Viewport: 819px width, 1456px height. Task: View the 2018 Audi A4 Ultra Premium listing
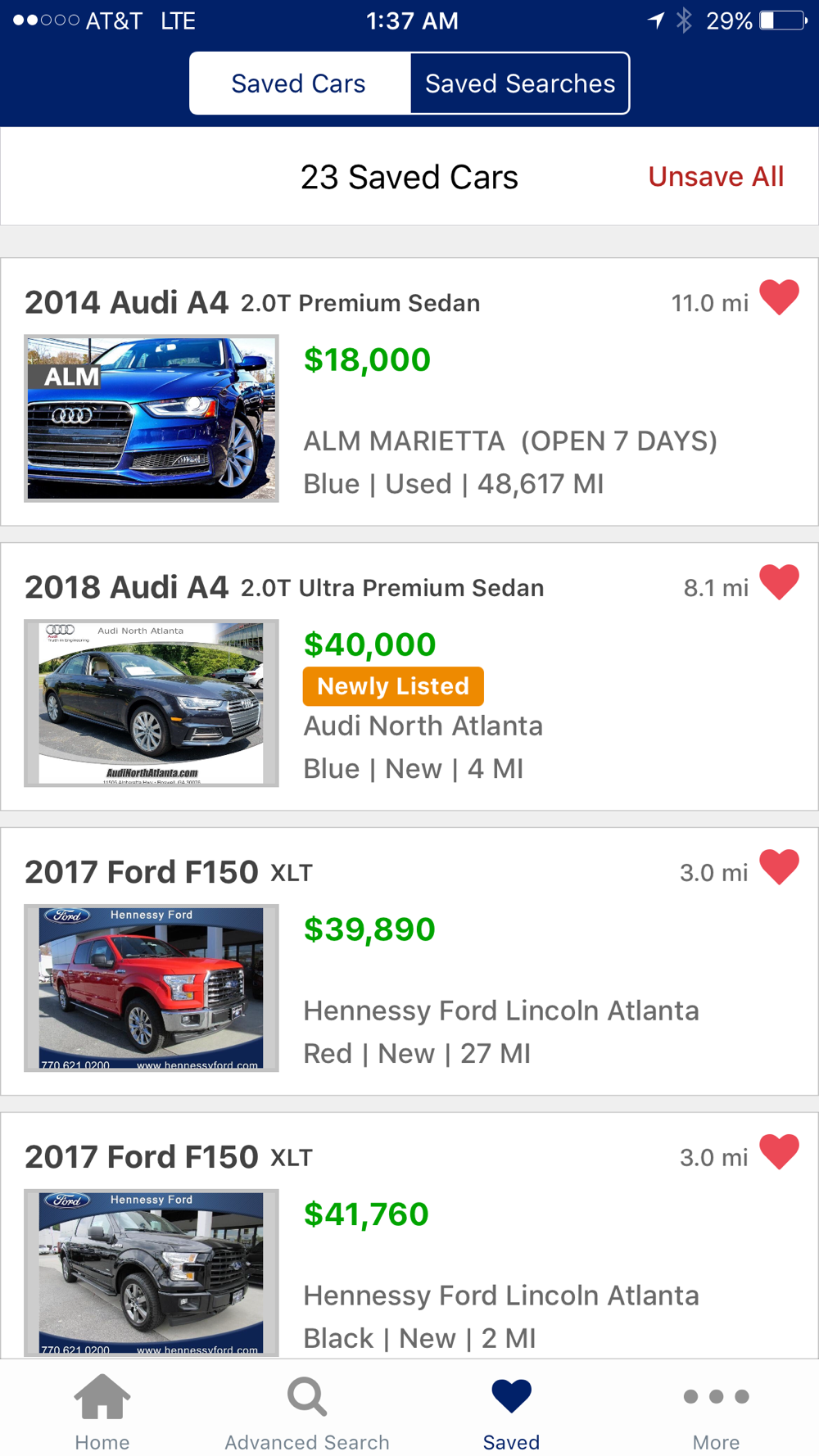409,677
